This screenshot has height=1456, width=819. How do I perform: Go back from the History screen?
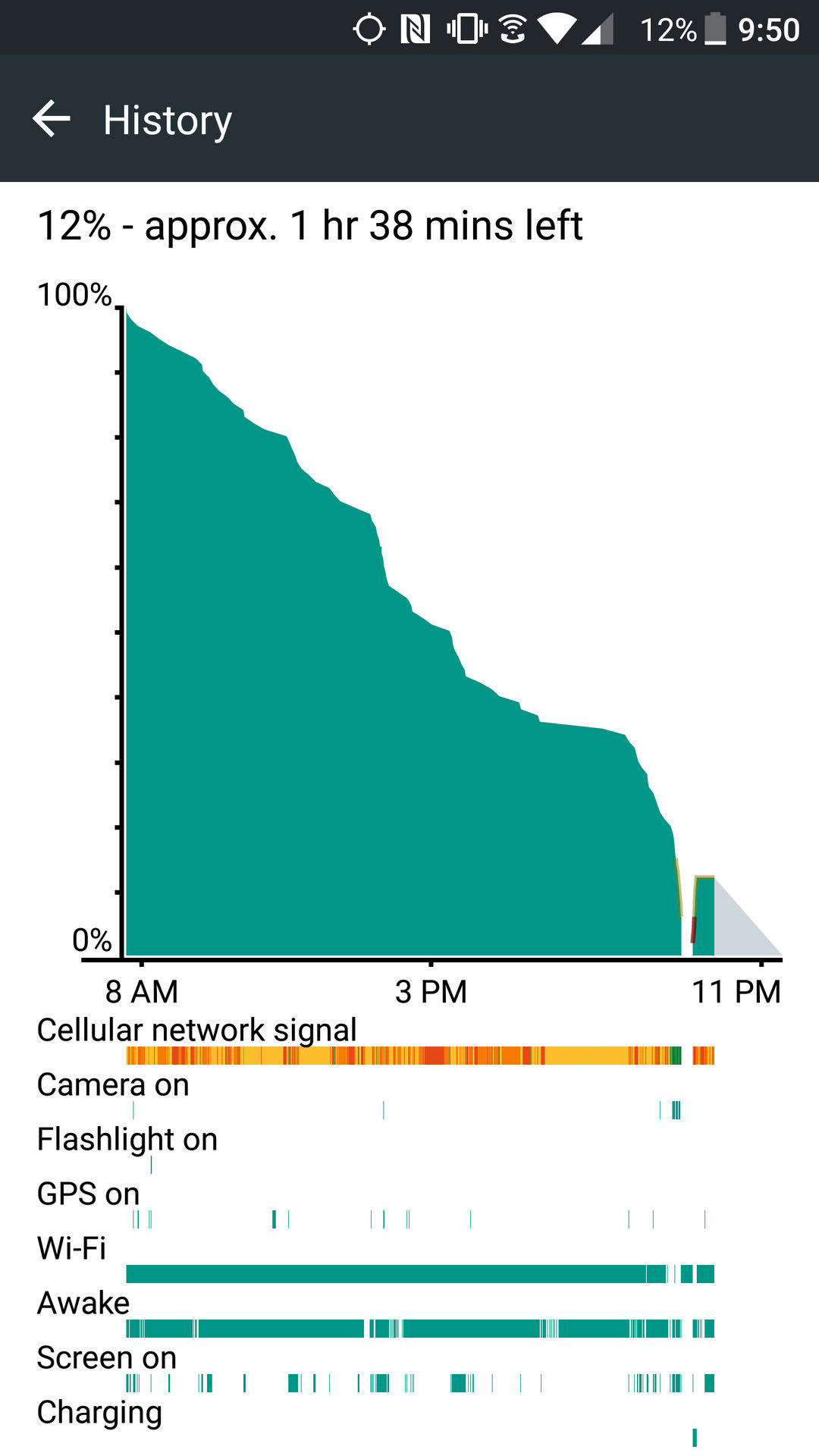pyautogui.click(x=52, y=119)
